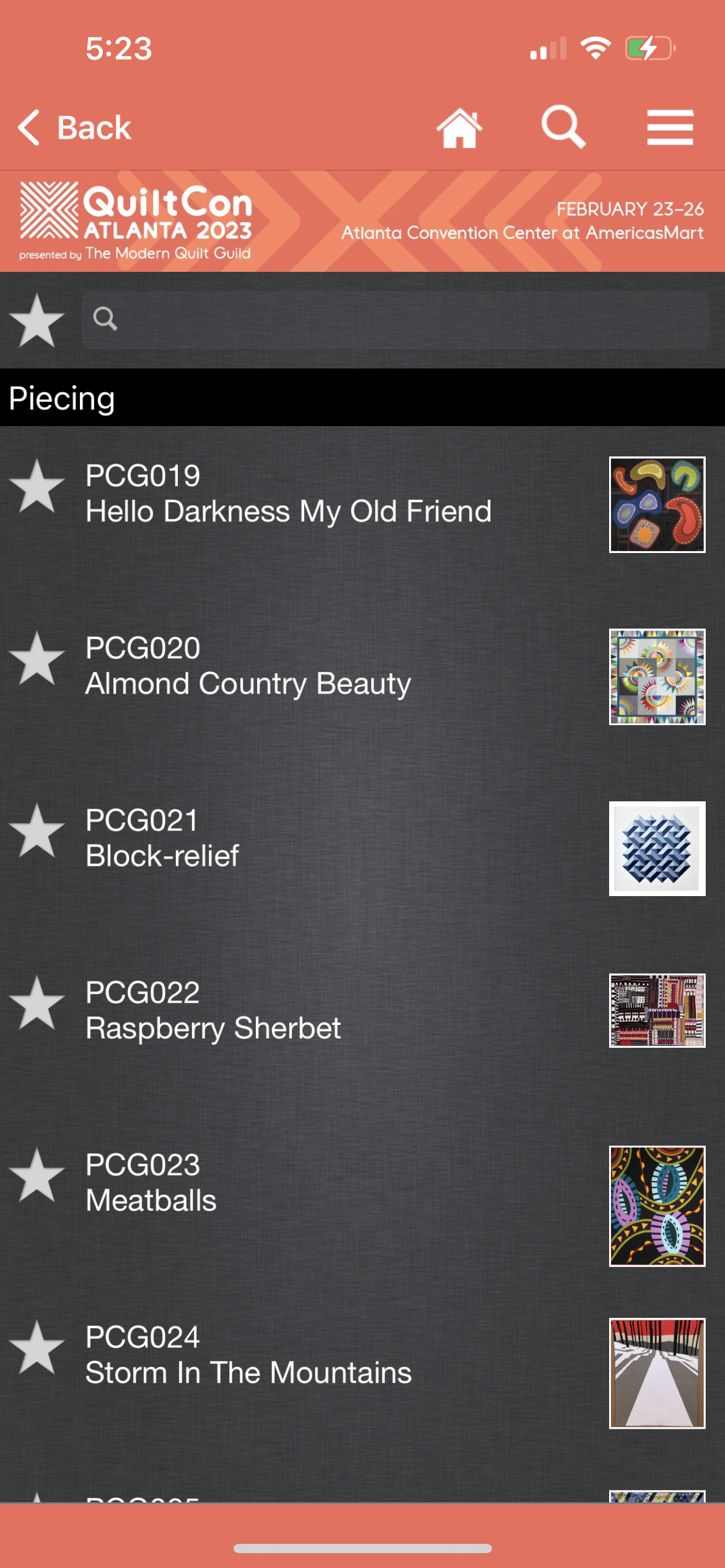The image size is (725, 1568).
Task: Favorite PCG024 Storm In The Mountains
Action: pyautogui.click(x=37, y=1348)
